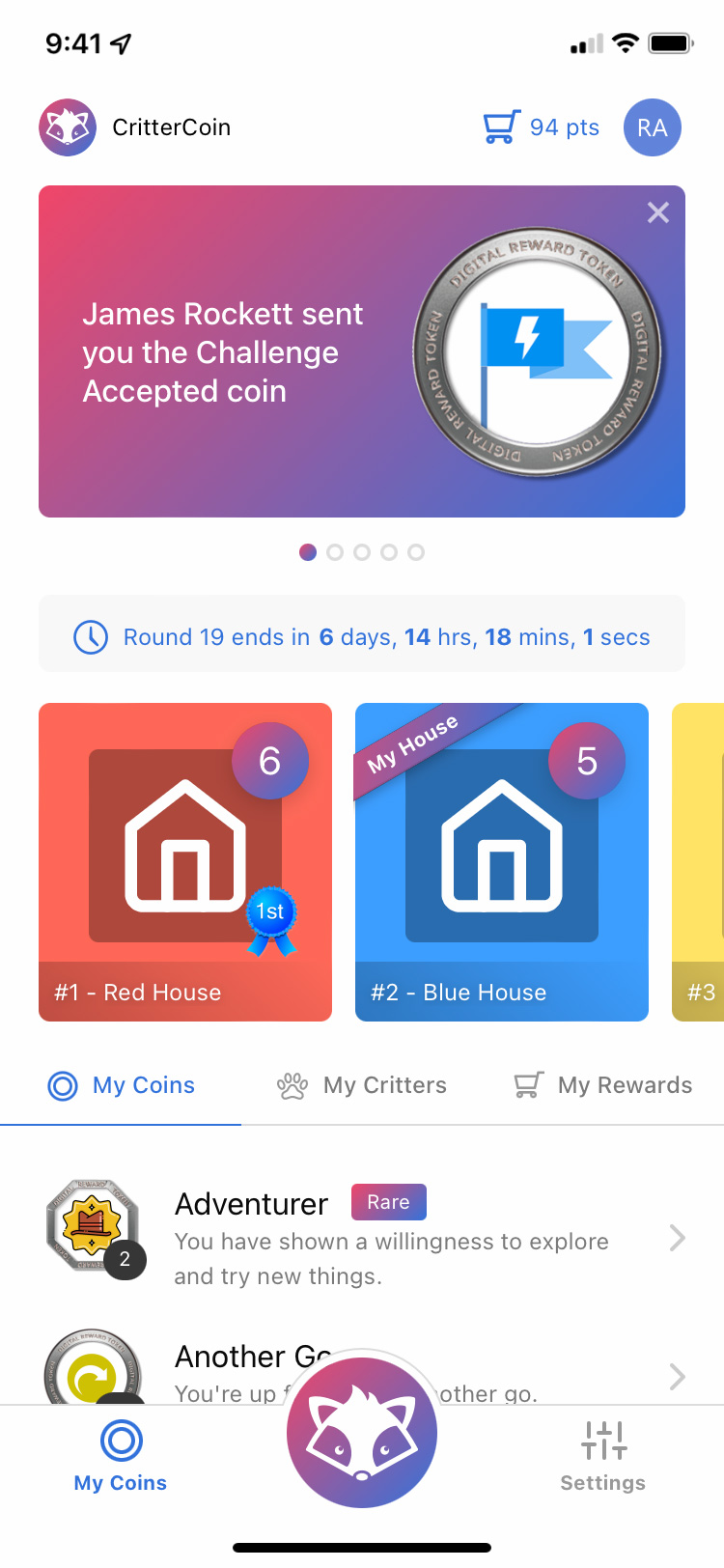The image size is (724, 1568).
Task: Open the RA profile avatar
Action: tap(653, 126)
